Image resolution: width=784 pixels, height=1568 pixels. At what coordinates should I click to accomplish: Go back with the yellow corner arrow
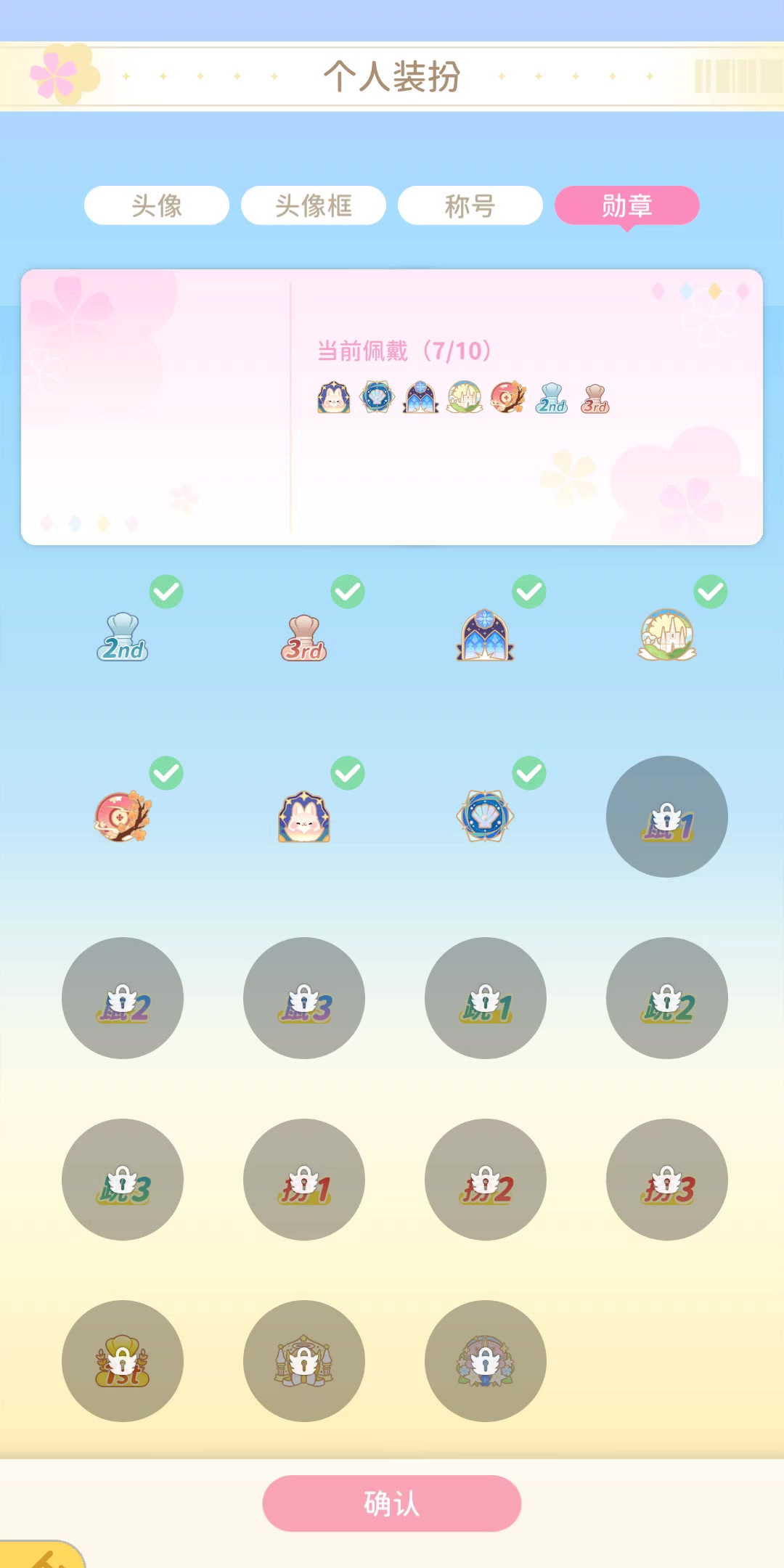click(42, 1555)
